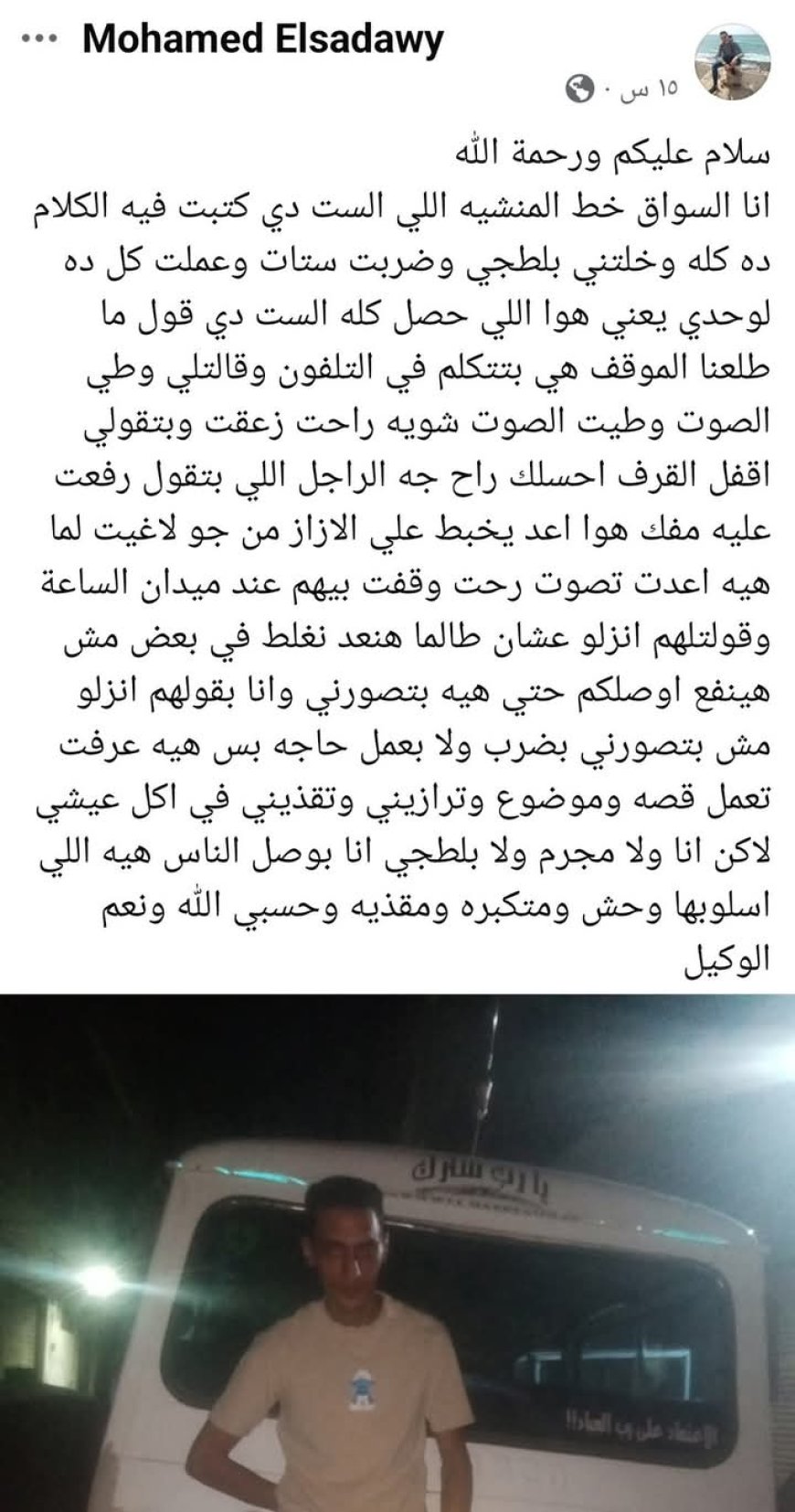Open Mohamed Elsadawy's profile from his name
795x1512 pixels.
[263, 39]
